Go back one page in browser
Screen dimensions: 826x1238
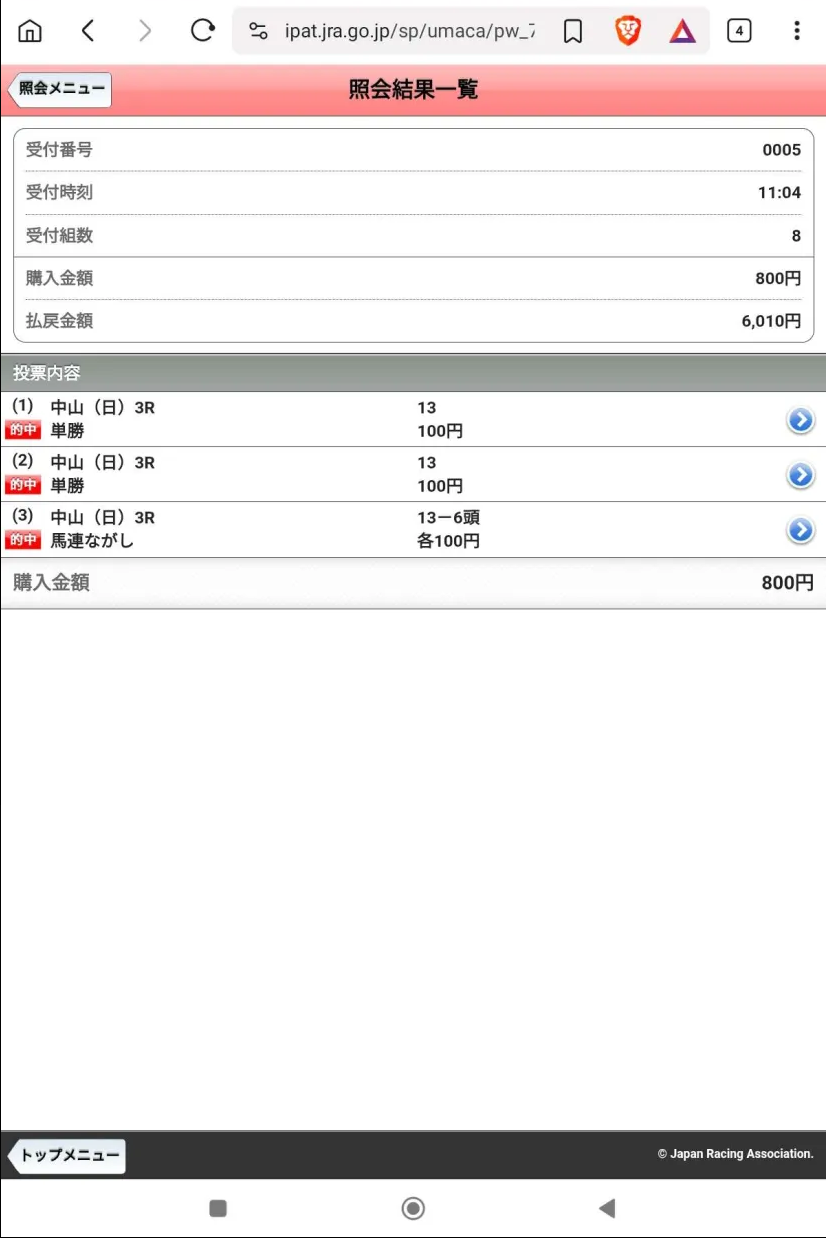[88, 31]
